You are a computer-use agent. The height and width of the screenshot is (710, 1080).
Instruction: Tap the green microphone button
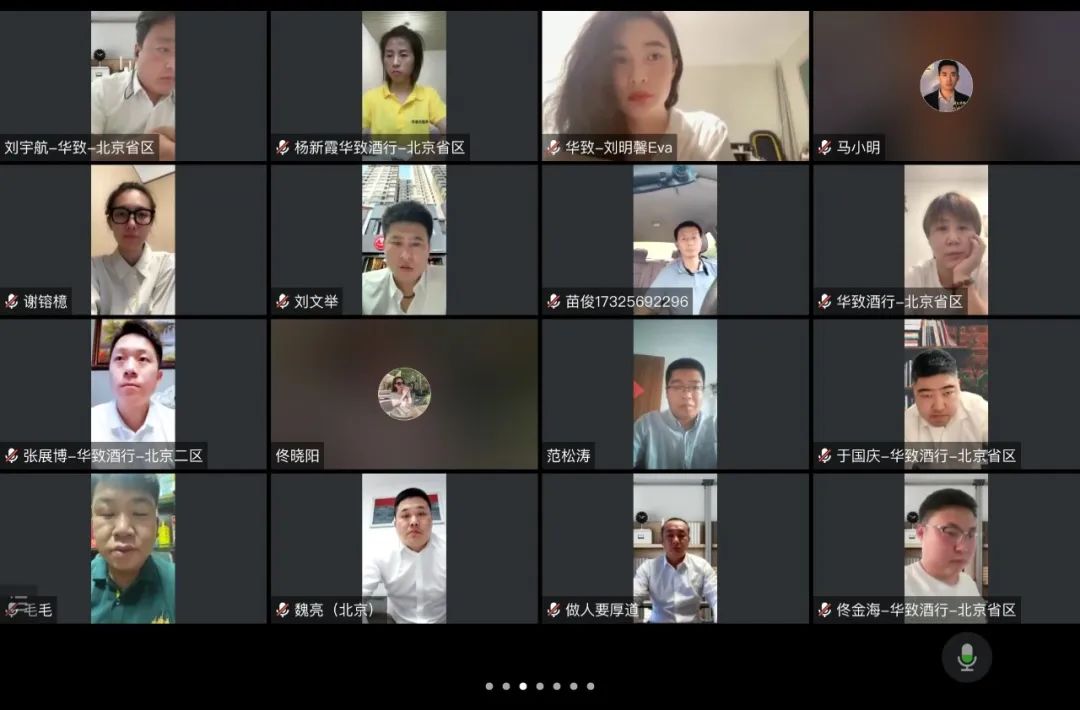pos(966,657)
